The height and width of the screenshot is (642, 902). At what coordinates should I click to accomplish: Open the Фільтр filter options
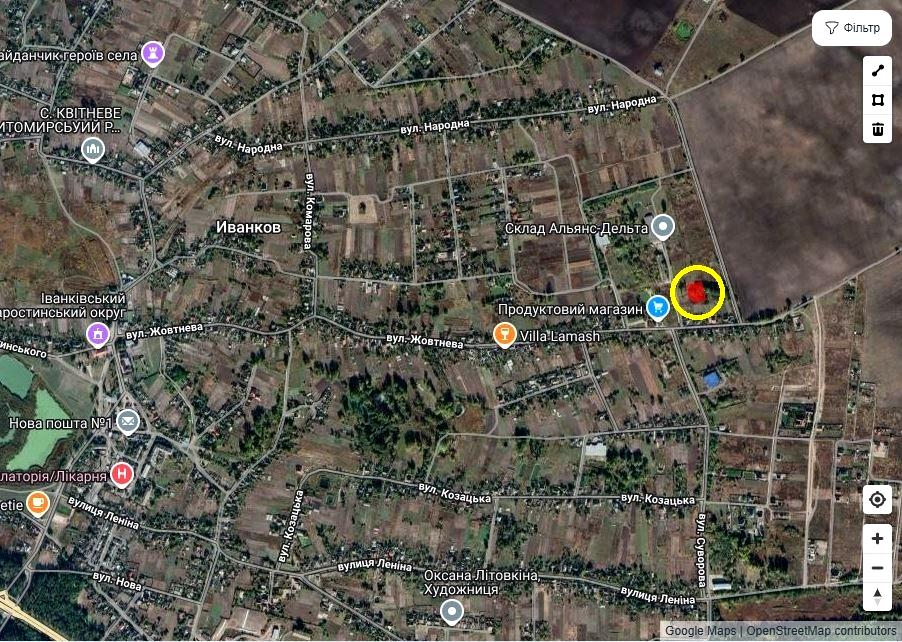851,28
